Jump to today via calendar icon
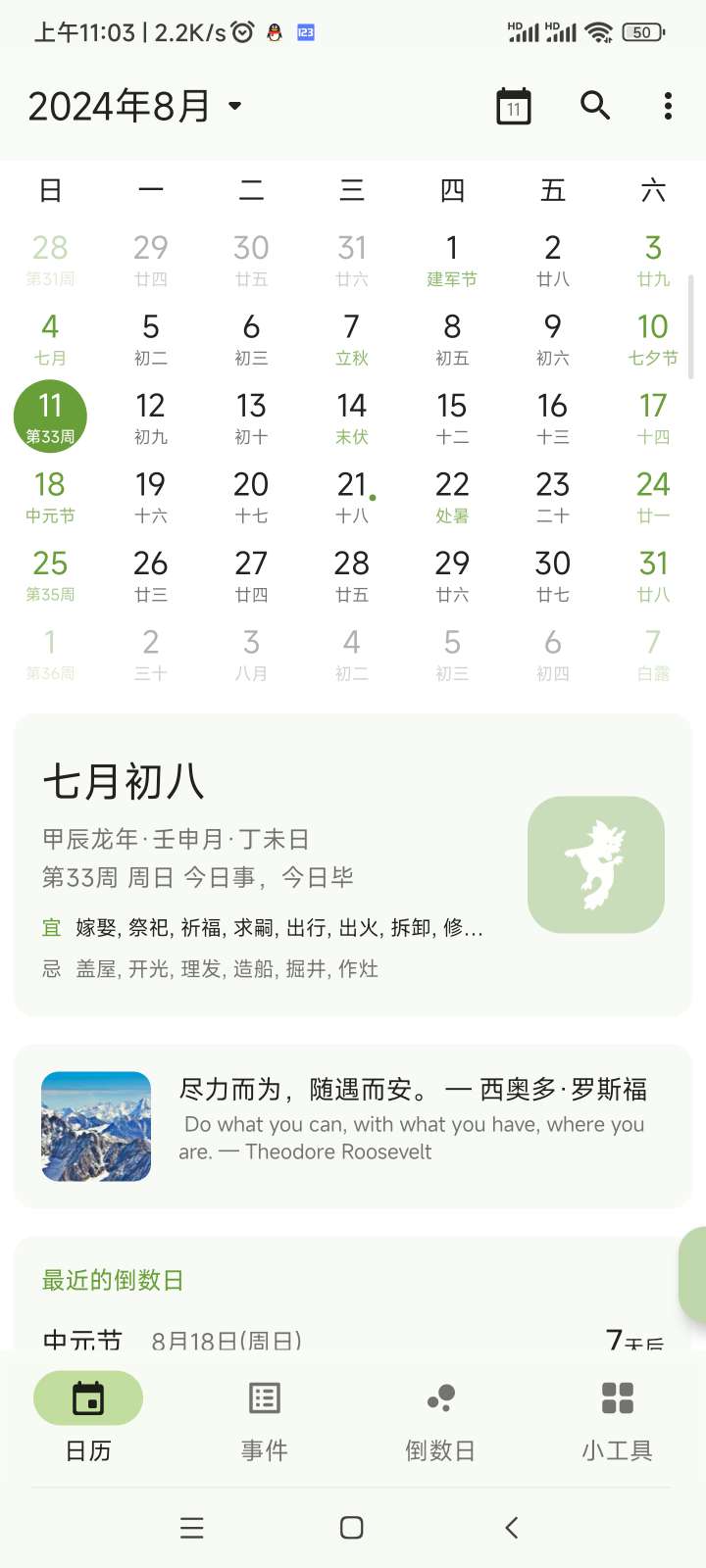The height and width of the screenshot is (1568, 706). point(513,106)
